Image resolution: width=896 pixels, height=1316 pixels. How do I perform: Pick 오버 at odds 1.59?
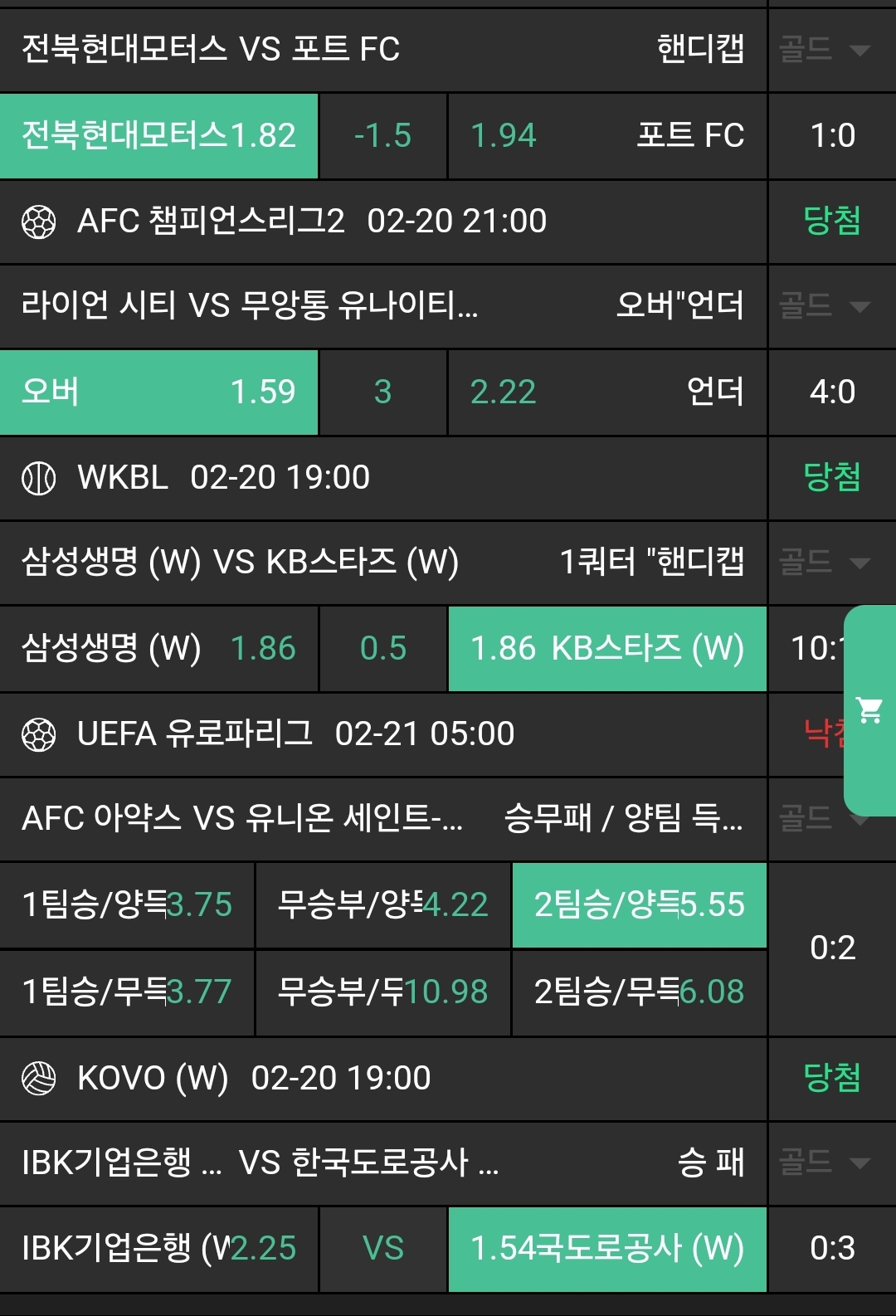tap(159, 392)
